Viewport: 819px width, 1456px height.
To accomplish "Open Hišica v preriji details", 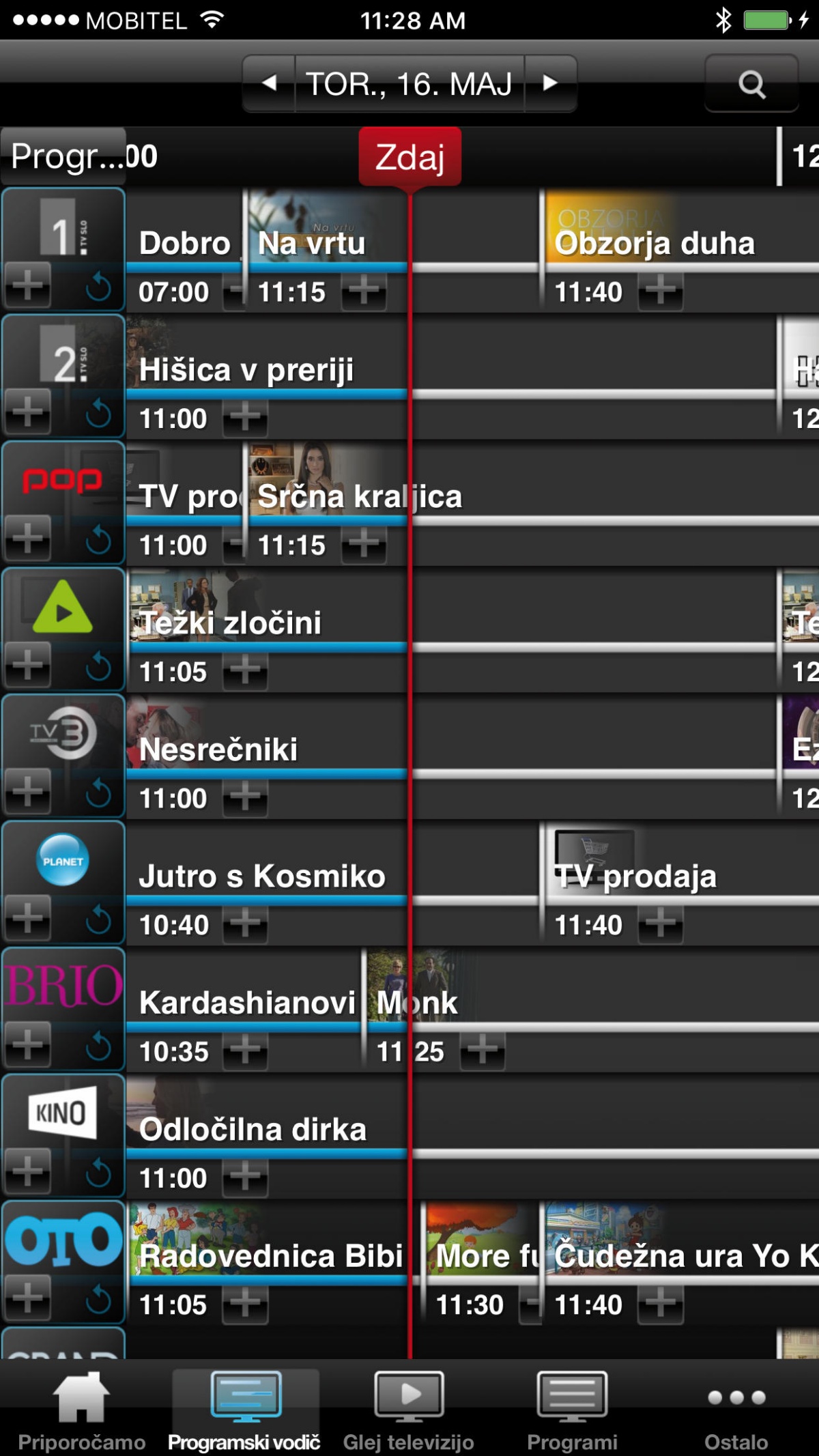I will tap(246, 370).
